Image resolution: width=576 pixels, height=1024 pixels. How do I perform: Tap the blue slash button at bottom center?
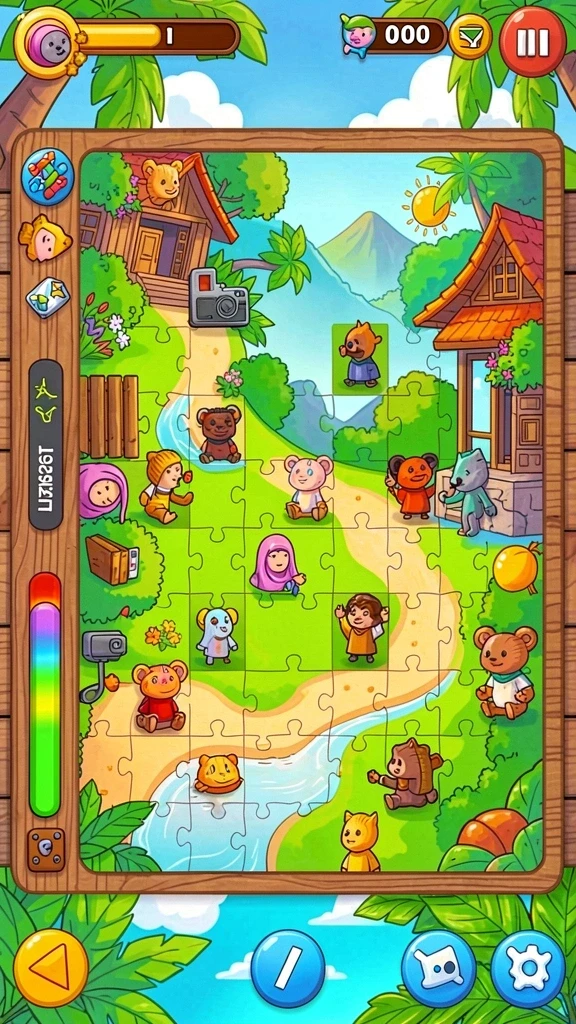coord(288,968)
